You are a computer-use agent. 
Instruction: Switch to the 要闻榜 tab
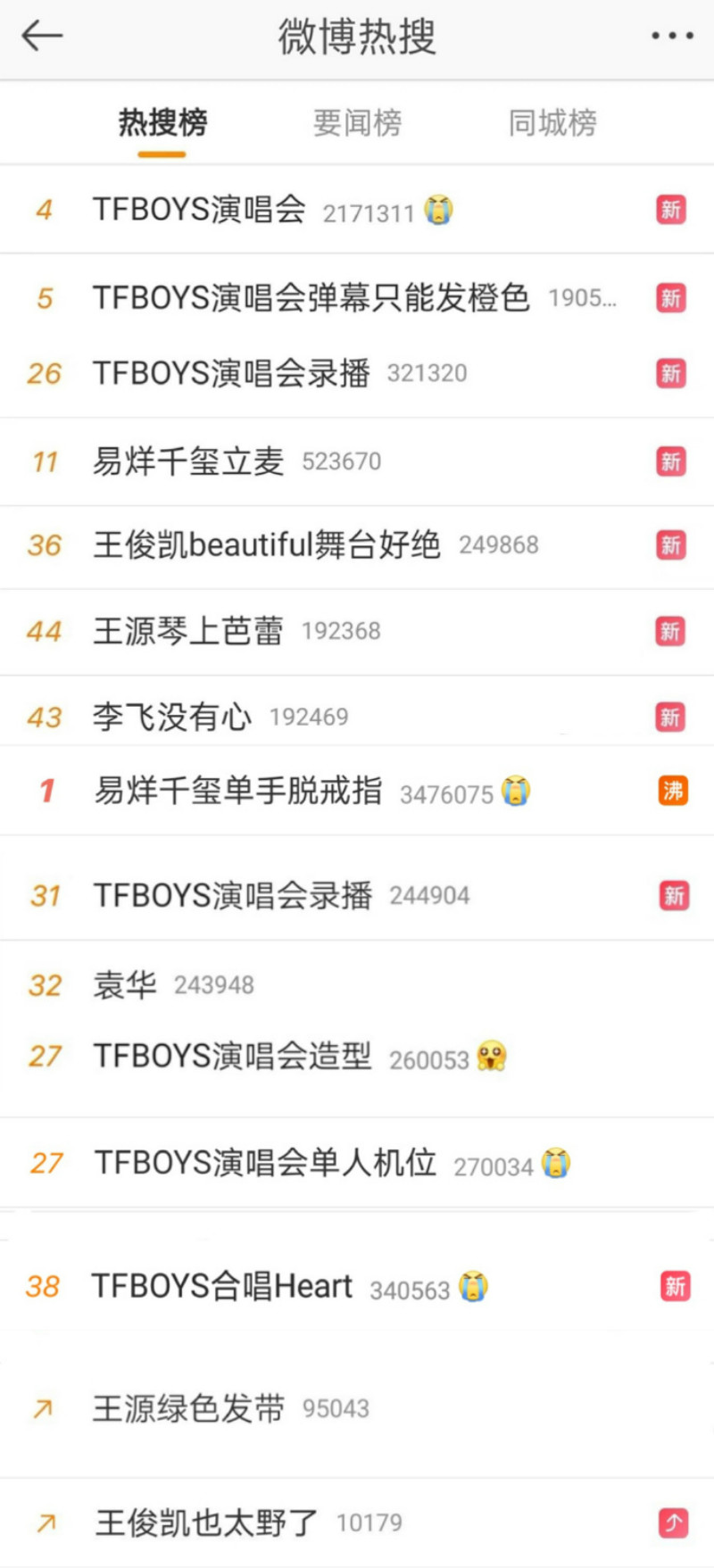point(357,123)
